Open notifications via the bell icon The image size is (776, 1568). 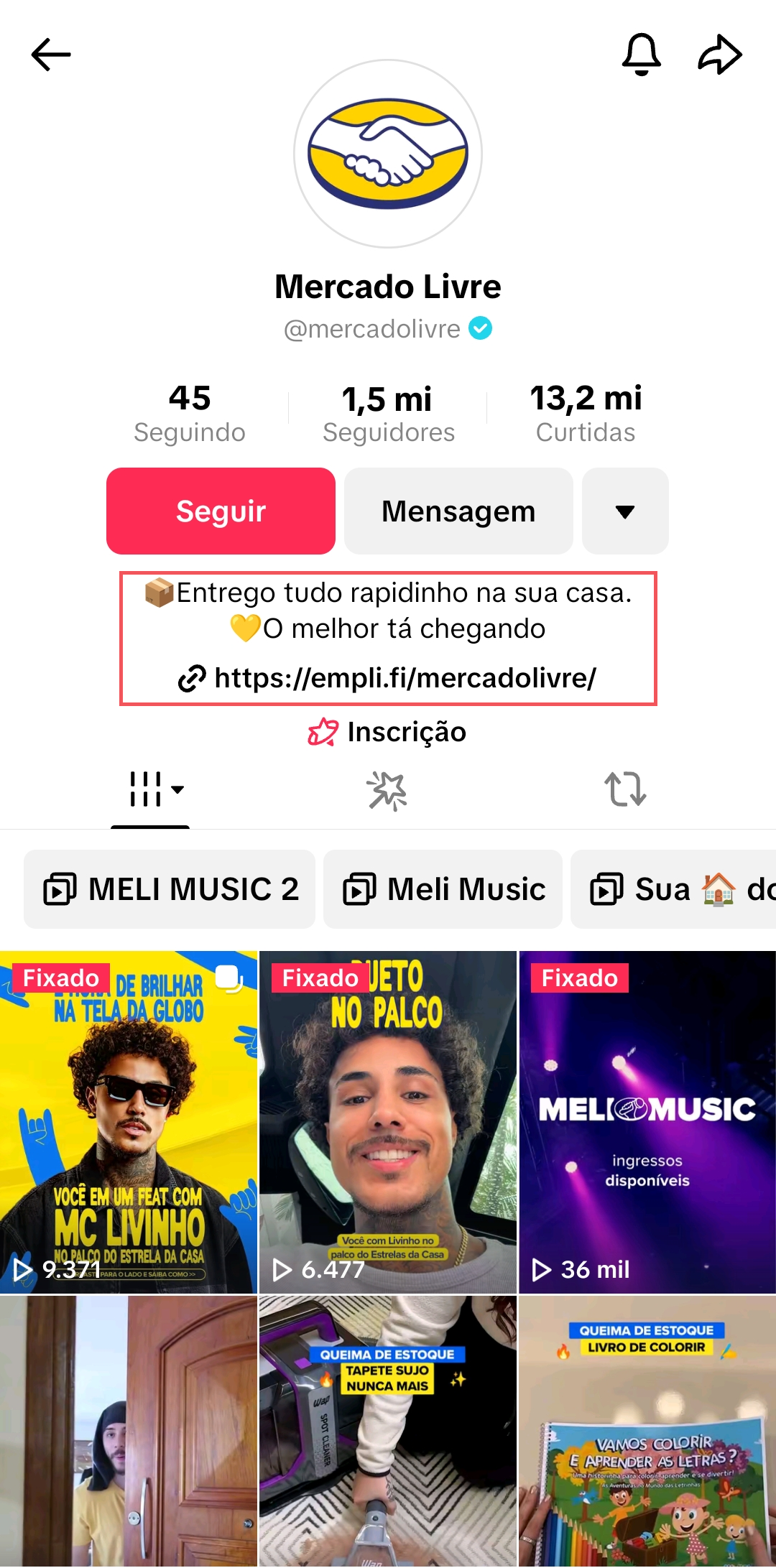point(640,55)
